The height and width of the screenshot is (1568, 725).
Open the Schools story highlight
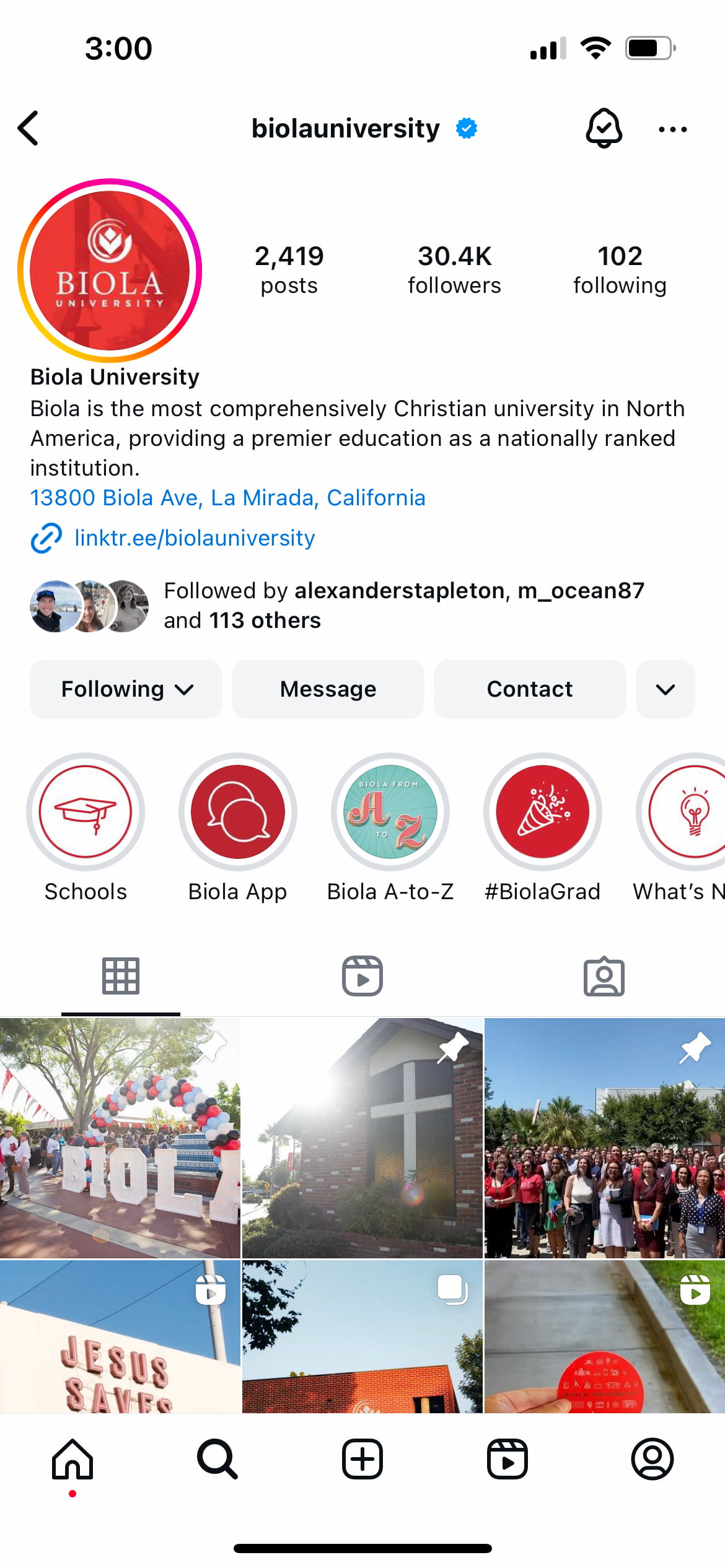[86, 827]
